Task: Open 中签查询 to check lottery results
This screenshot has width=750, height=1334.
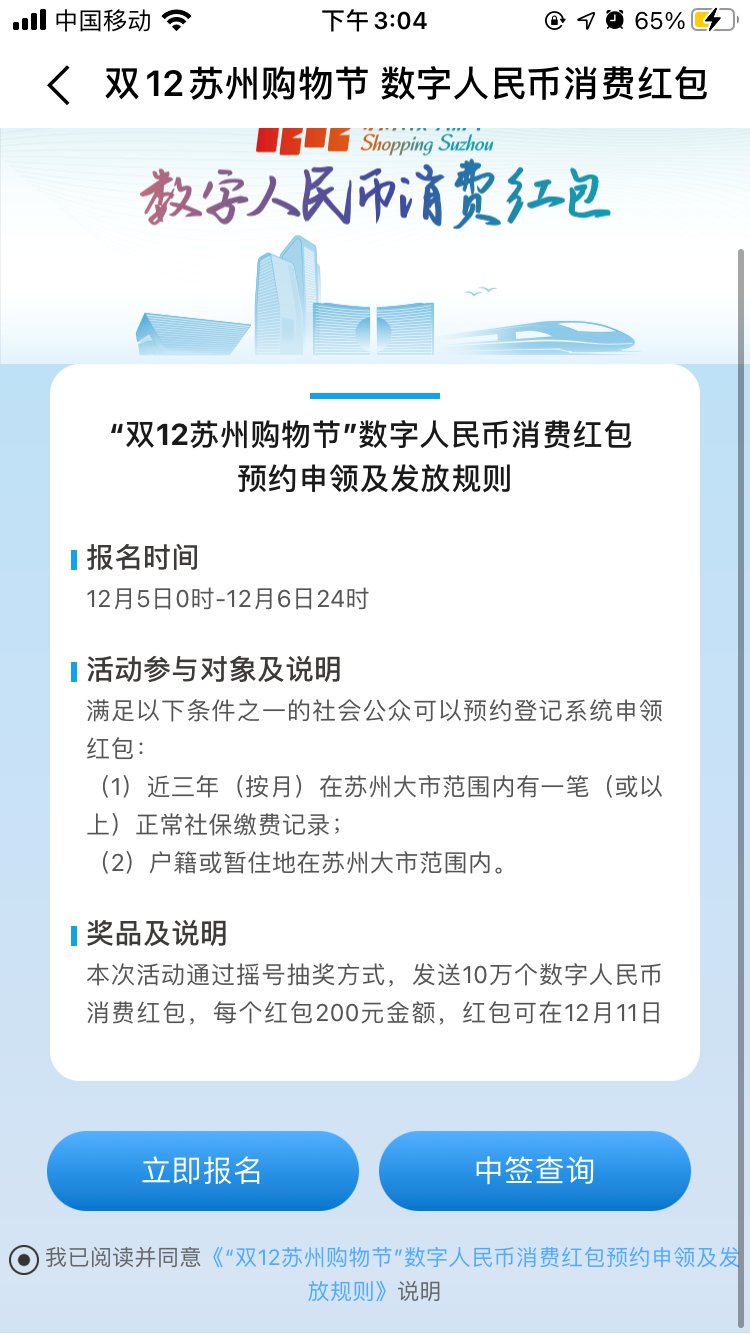Action: 534,1170
